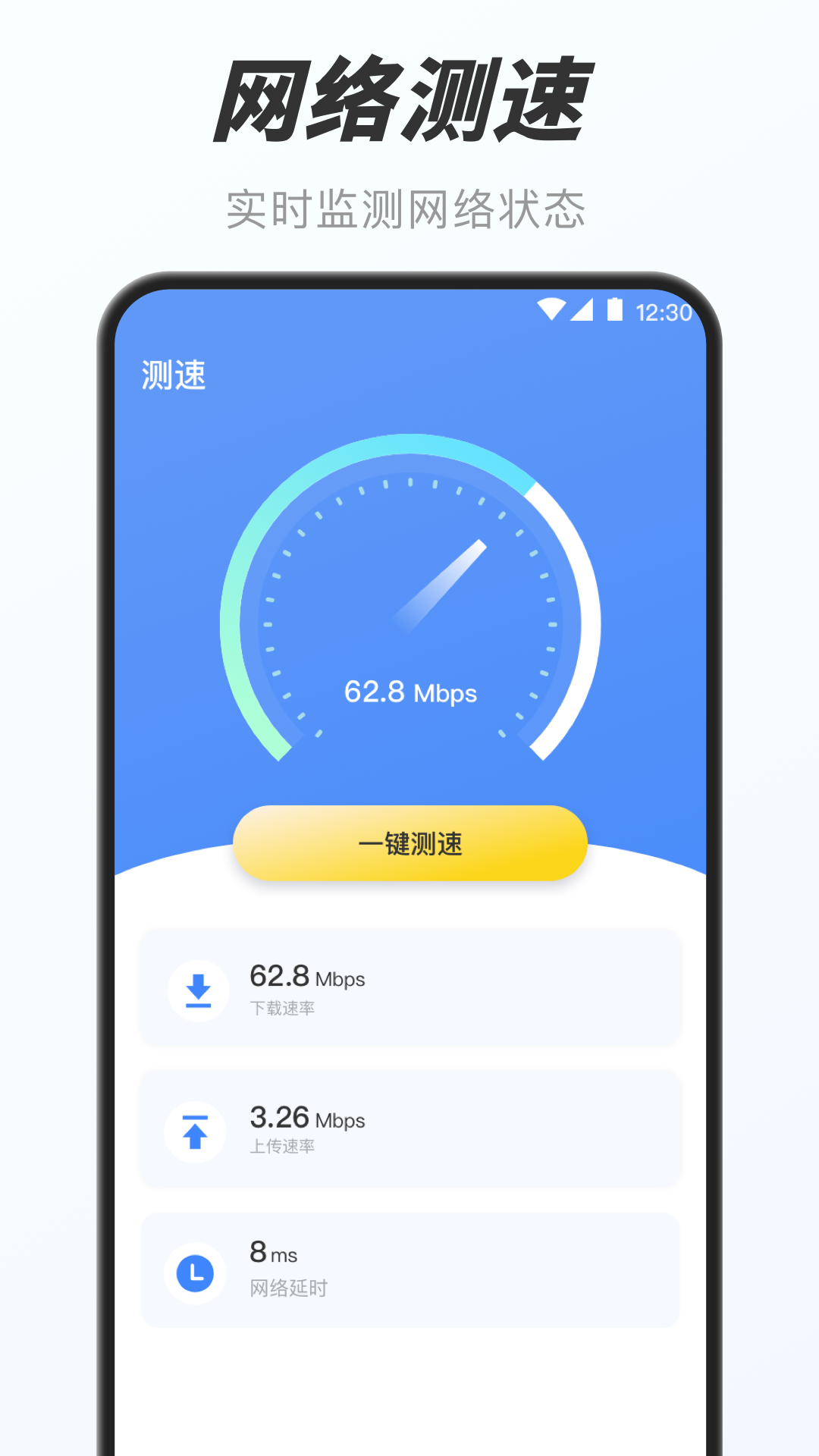Select the speedometer needle on the gauge
819x1456 pixels.
pyautogui.click(x=440, y=584)
